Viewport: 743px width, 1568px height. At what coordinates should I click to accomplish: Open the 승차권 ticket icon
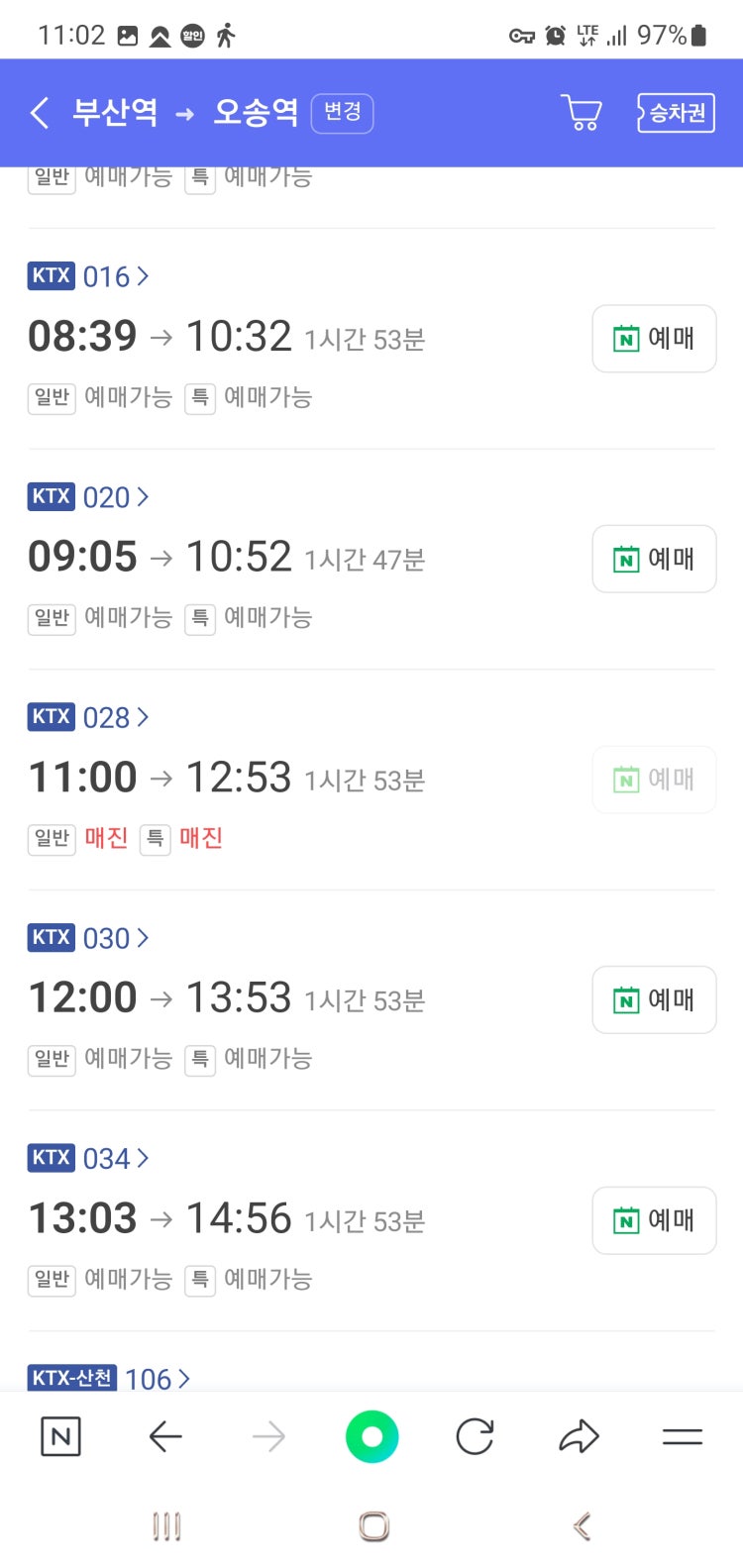pos(676,113)
